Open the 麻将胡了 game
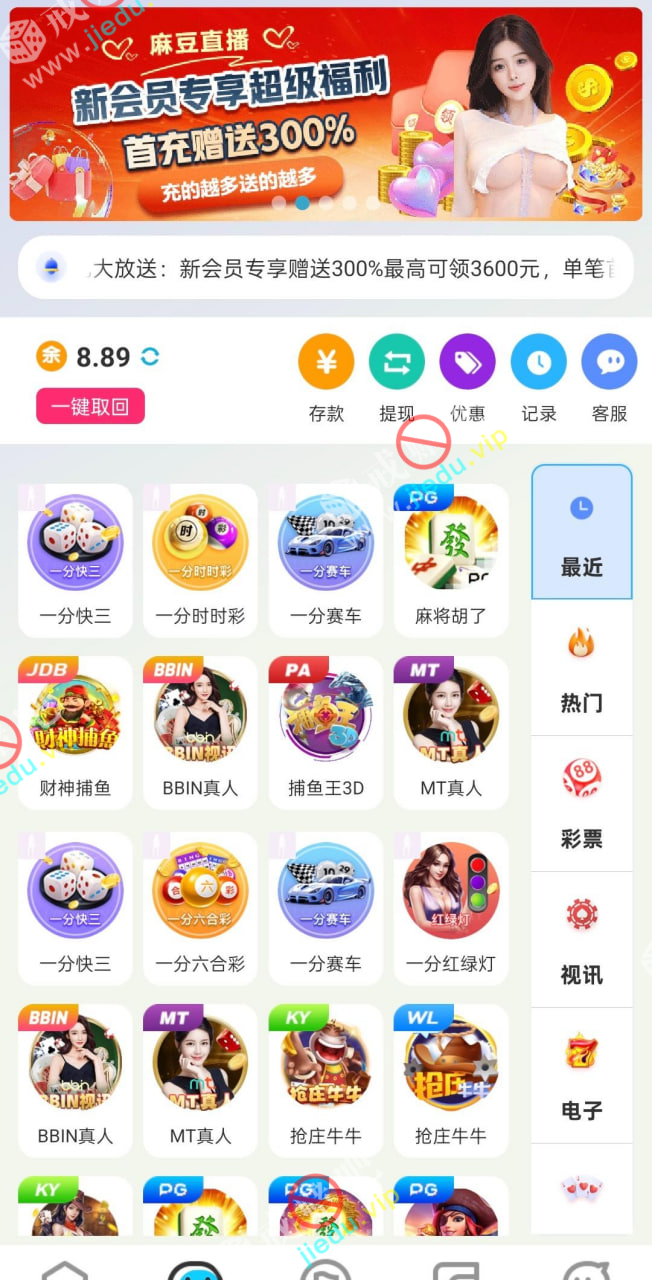Screen dimensions: 652x1280 [451, 560]
